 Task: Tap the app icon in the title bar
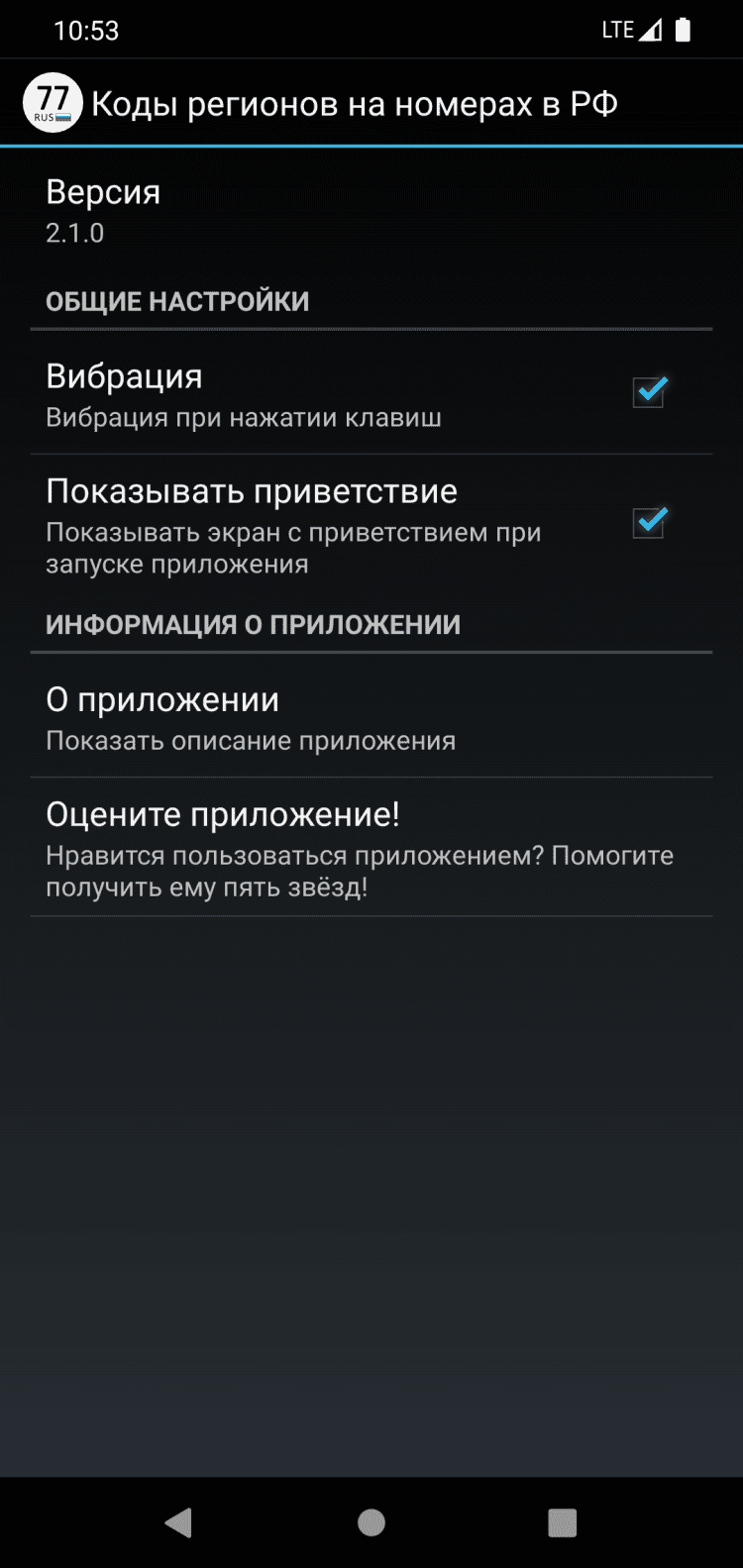(x=53, y=103)
